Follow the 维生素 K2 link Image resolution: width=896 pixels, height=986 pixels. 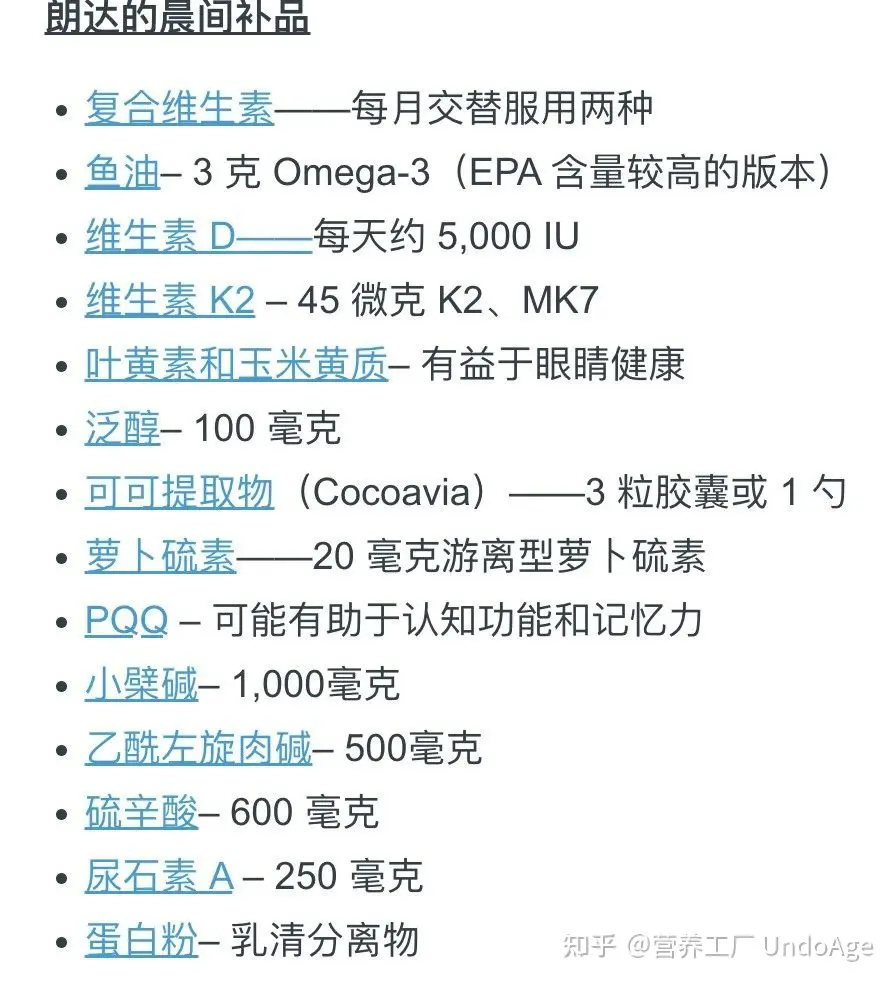[169, 300]
